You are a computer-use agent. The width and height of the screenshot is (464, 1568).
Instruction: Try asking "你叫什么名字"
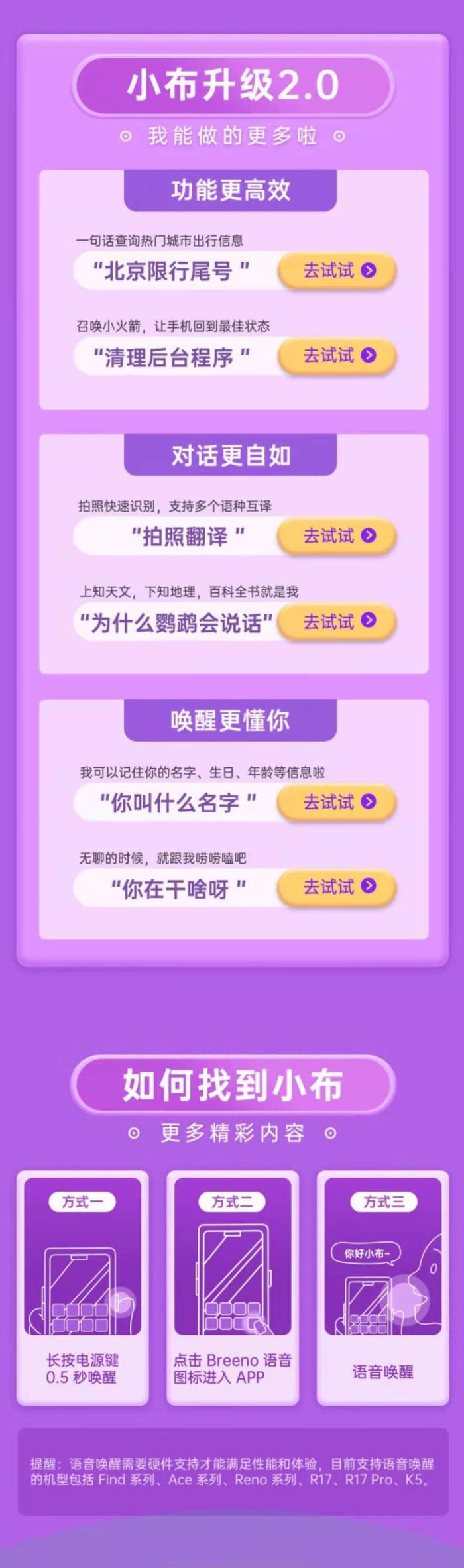point(337,802)
